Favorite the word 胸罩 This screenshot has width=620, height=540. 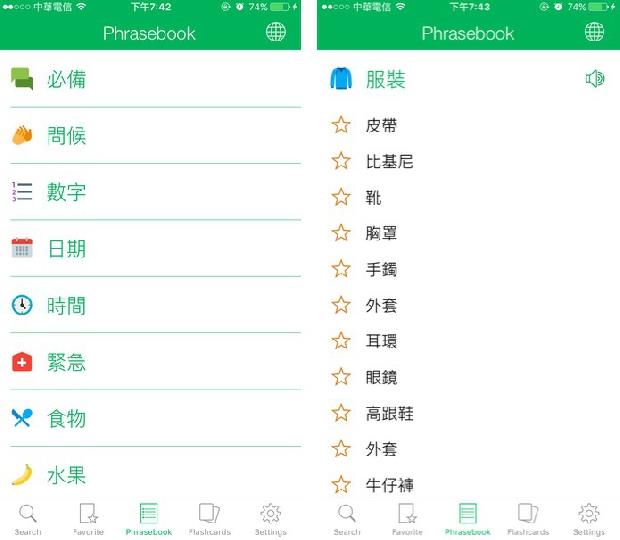coord(341,233)
